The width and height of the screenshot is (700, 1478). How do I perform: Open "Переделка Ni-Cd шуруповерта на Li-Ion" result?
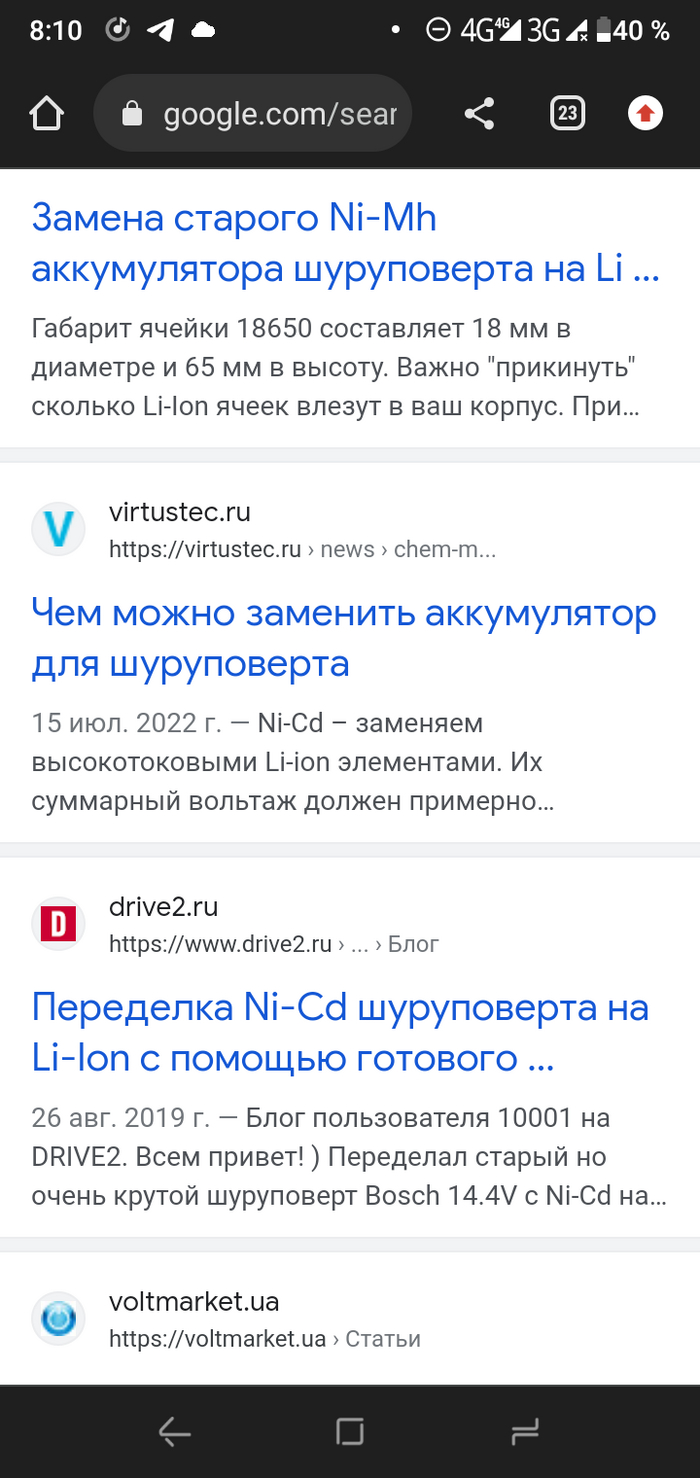pyautogui.click(x=340, y=1030)
